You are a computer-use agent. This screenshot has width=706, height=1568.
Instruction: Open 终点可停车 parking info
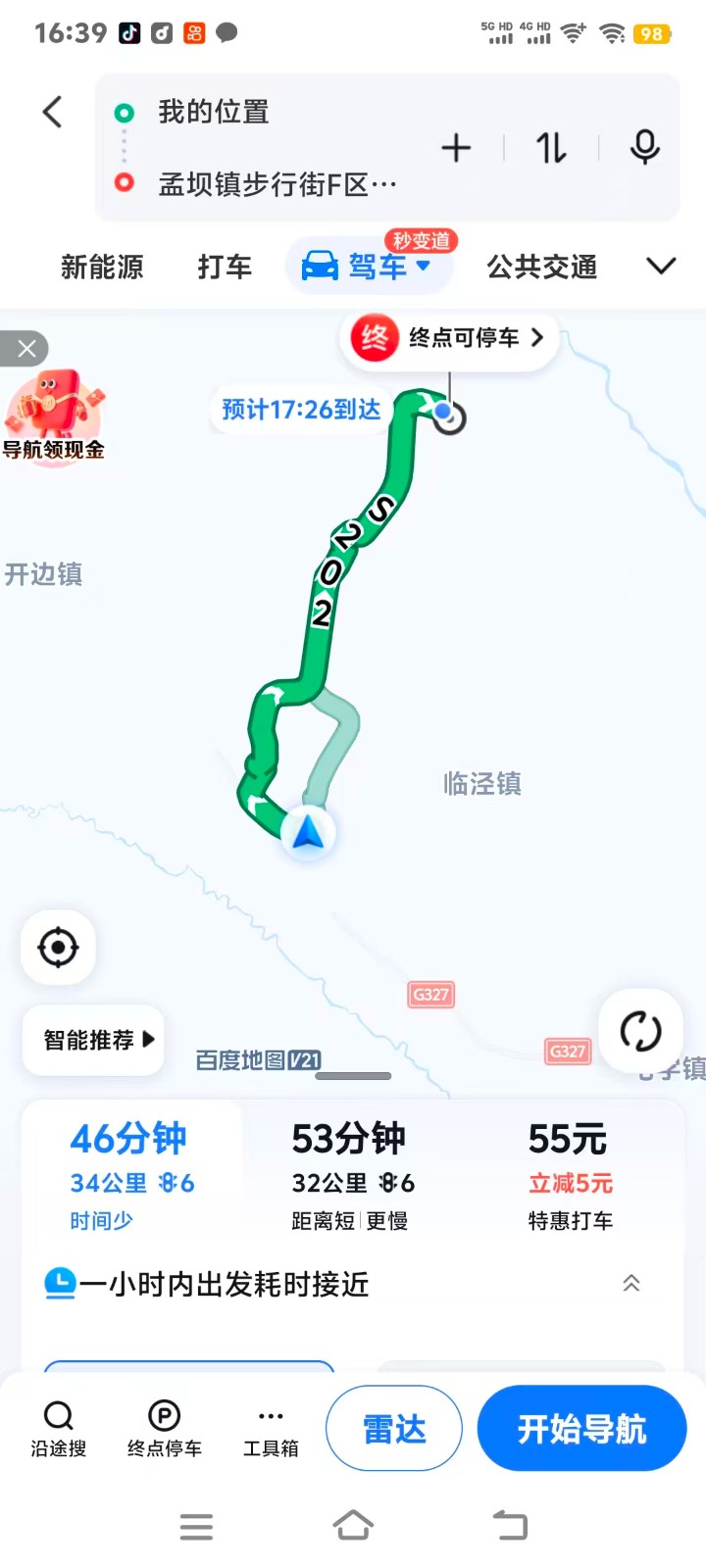point(449,338)
